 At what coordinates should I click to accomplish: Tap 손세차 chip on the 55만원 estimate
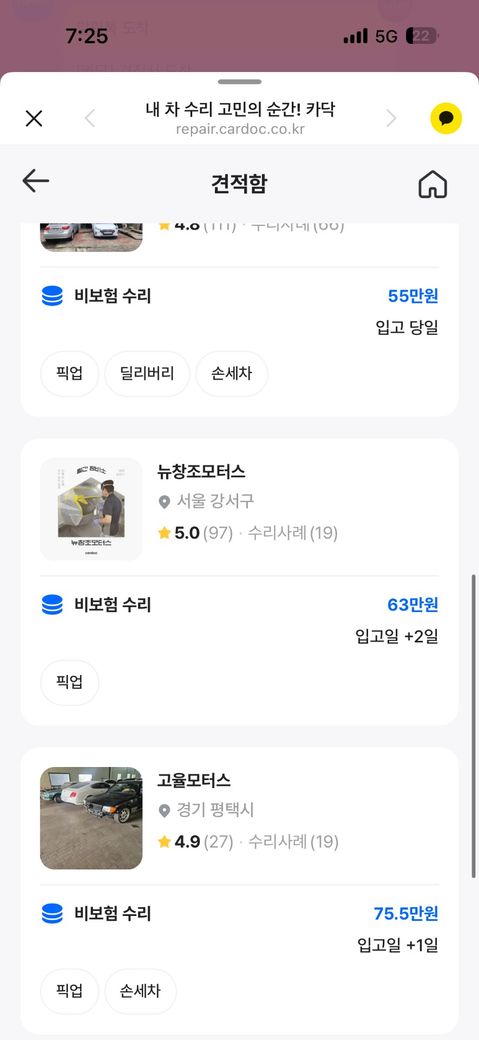[232, 373]
